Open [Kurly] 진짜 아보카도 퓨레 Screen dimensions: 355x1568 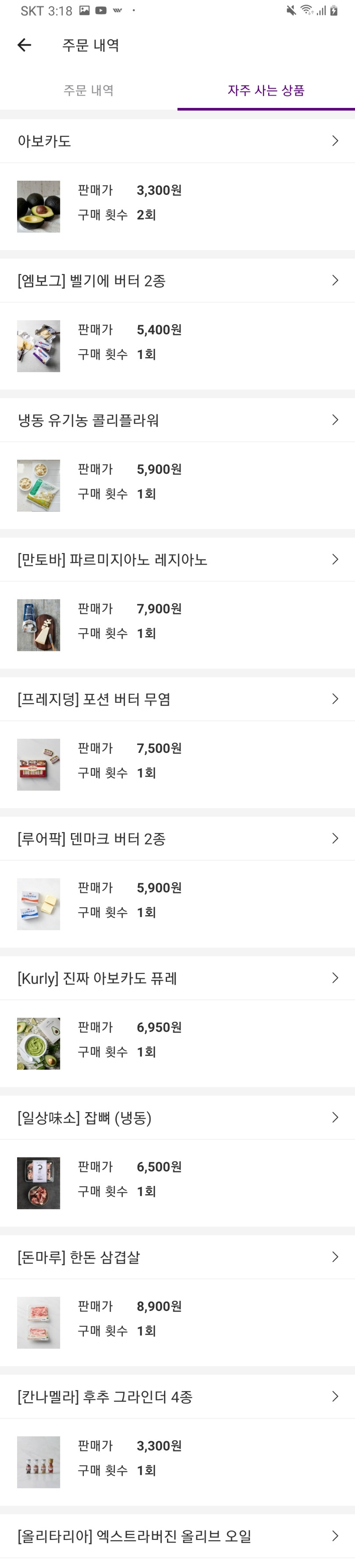click(x=177, y=978)
